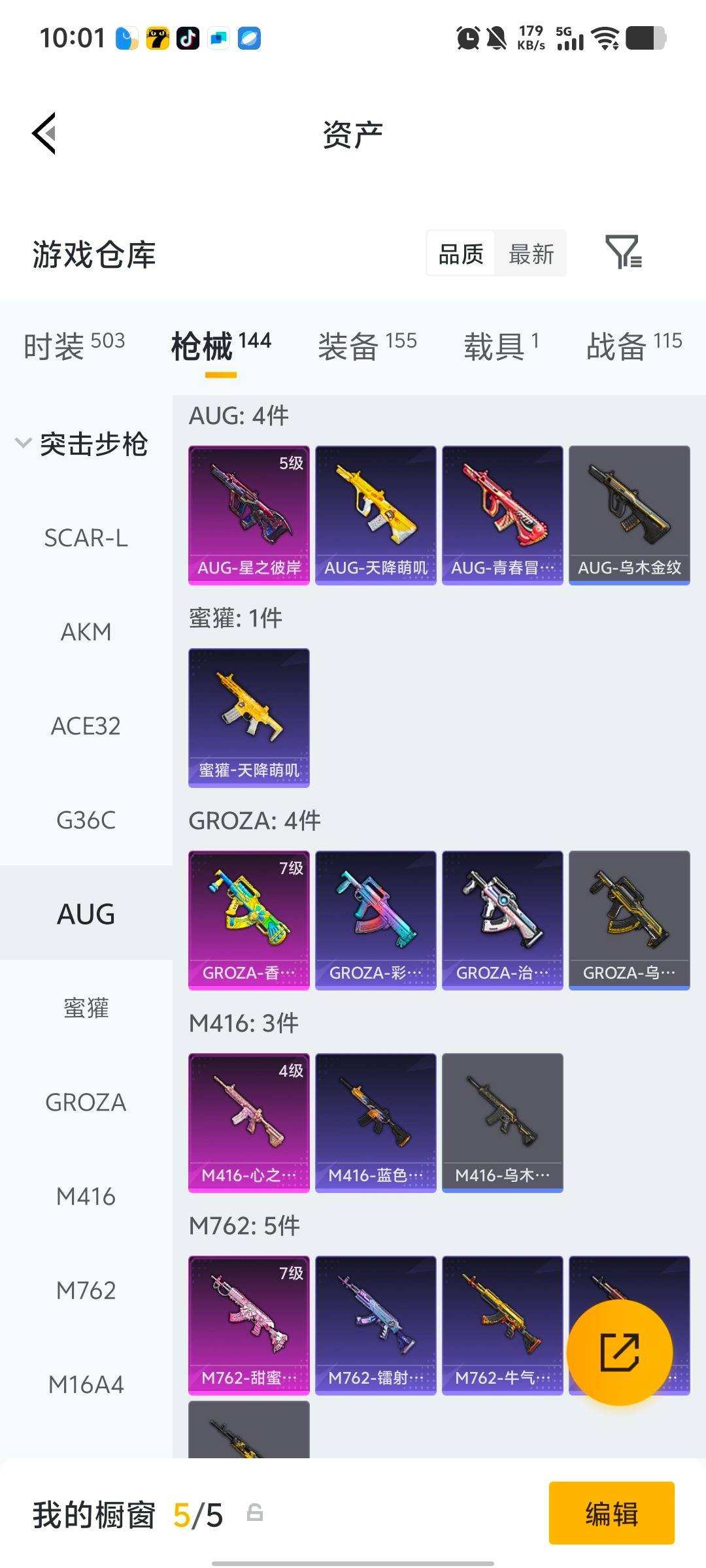Open the M416-乌木 gray skin thumbnail

[503, 1120]
